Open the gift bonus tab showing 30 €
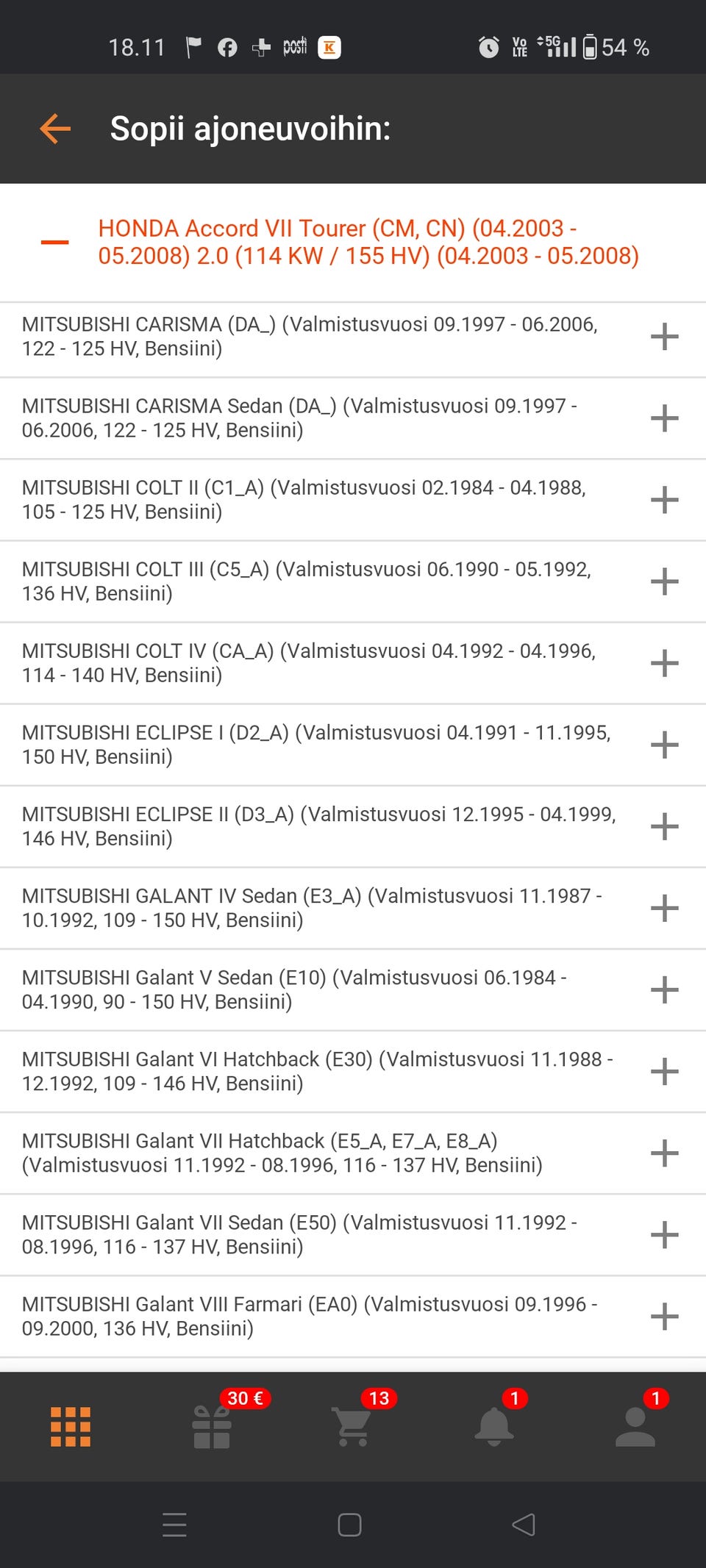The height and width of the screenshot is (1568, 706). pyautogui.click(x=212, y=1427)
